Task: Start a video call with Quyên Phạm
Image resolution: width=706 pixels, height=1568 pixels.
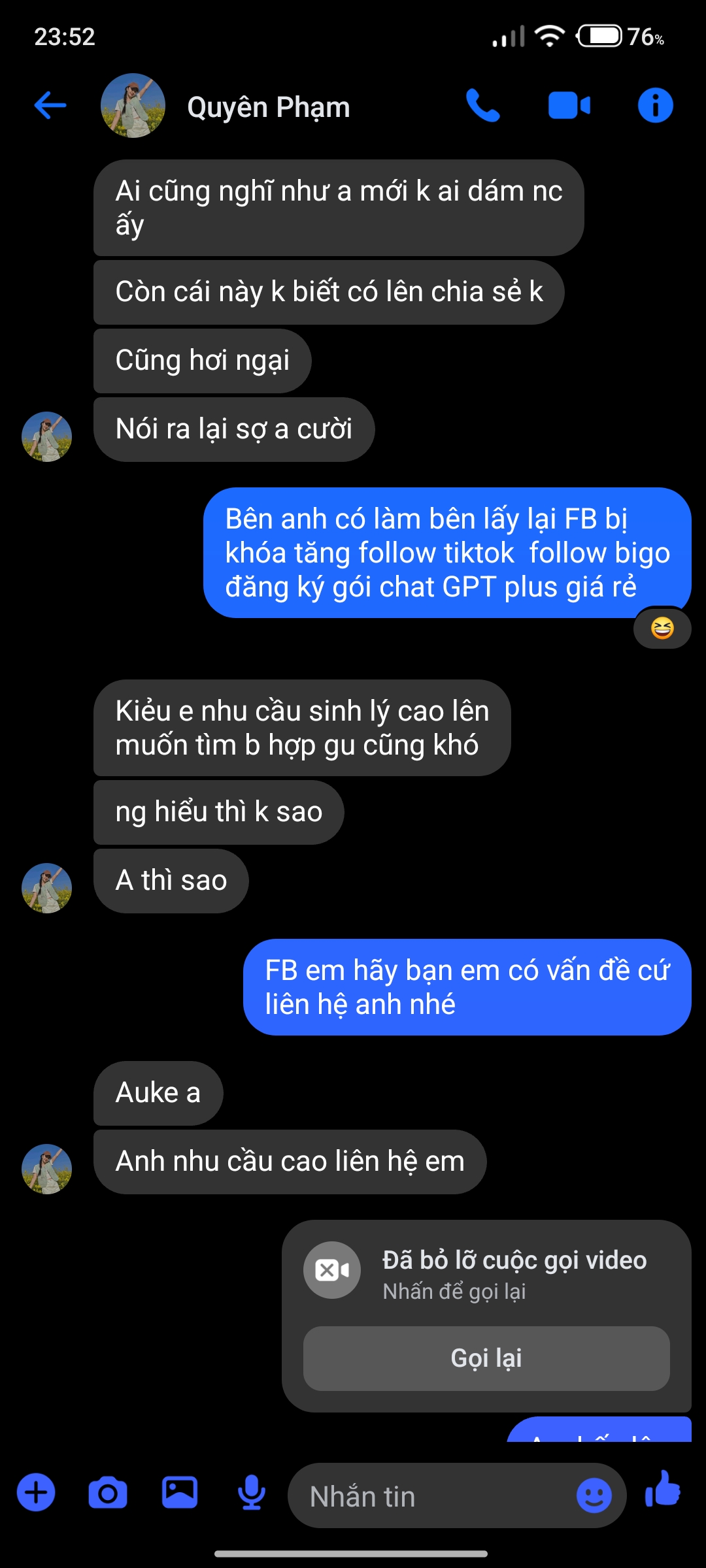Action: (x=569, y=106)
